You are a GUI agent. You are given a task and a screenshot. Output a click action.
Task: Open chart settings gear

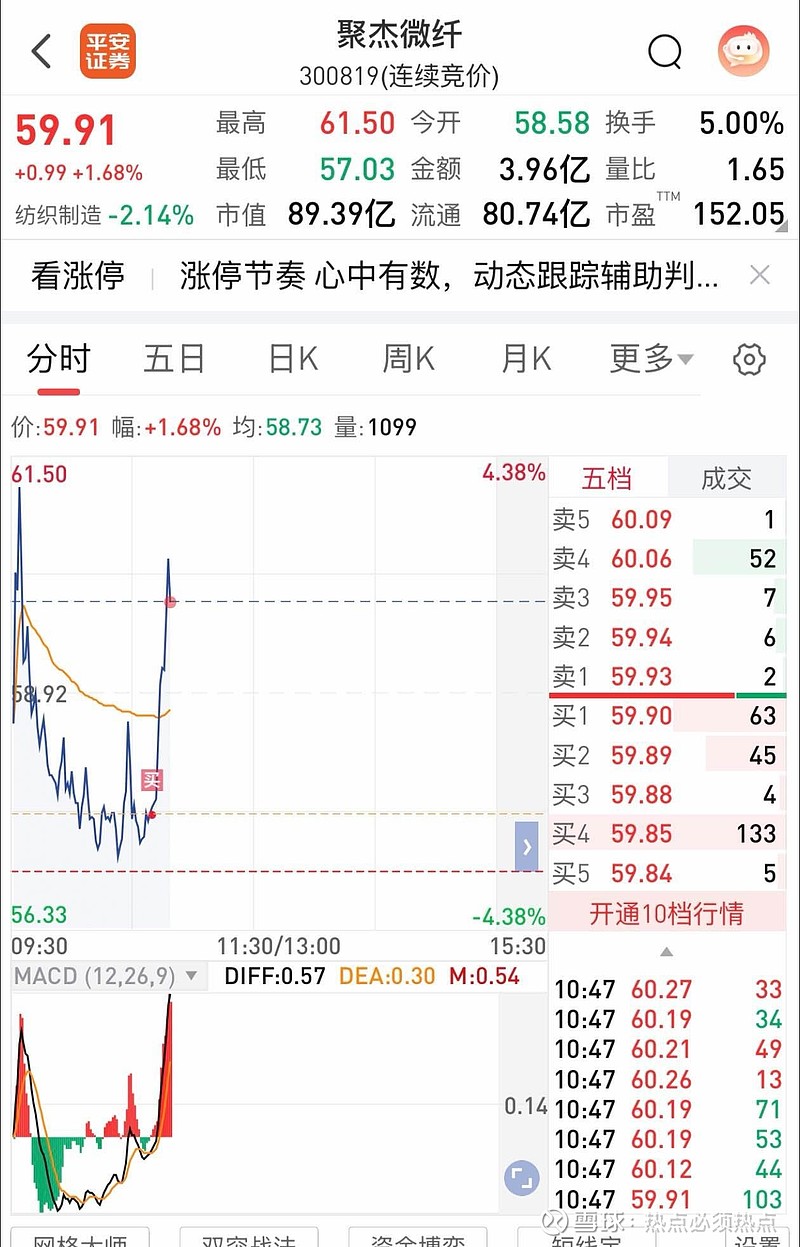pos(749,360)
